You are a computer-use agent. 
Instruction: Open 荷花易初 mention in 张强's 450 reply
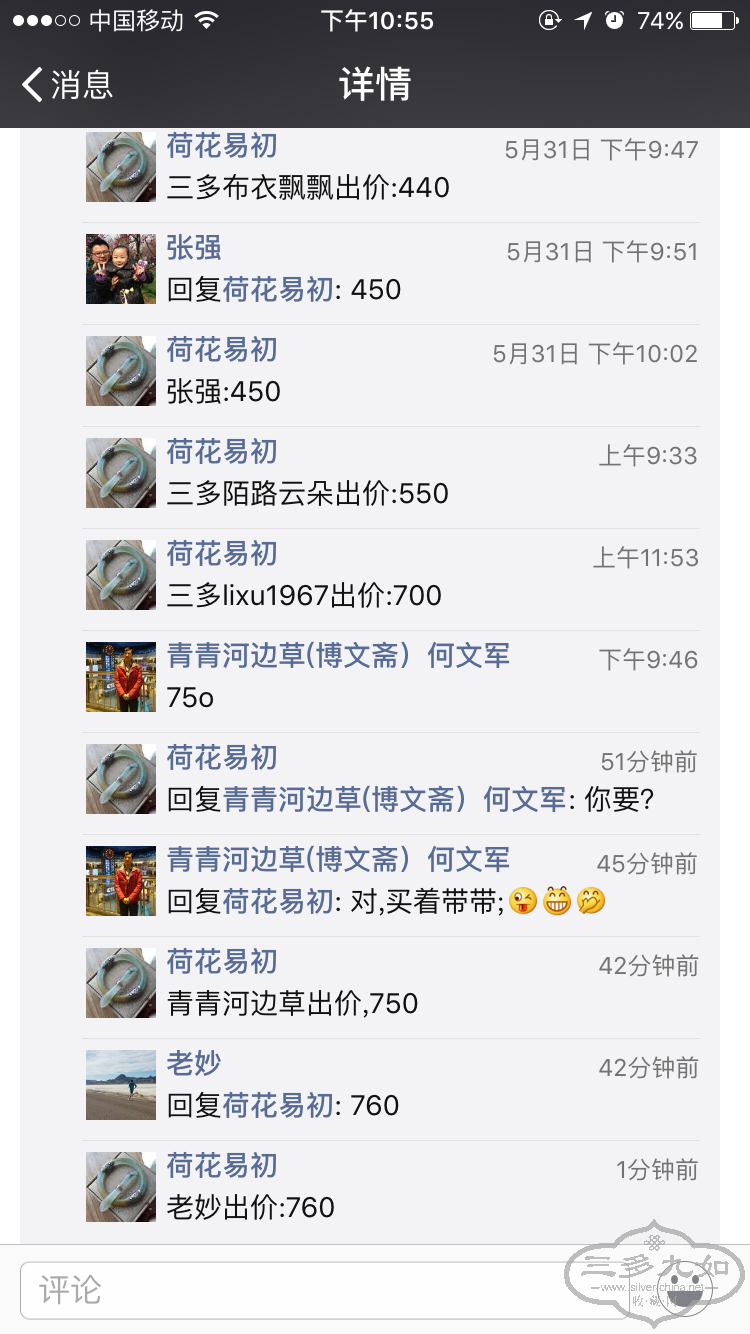277,290
